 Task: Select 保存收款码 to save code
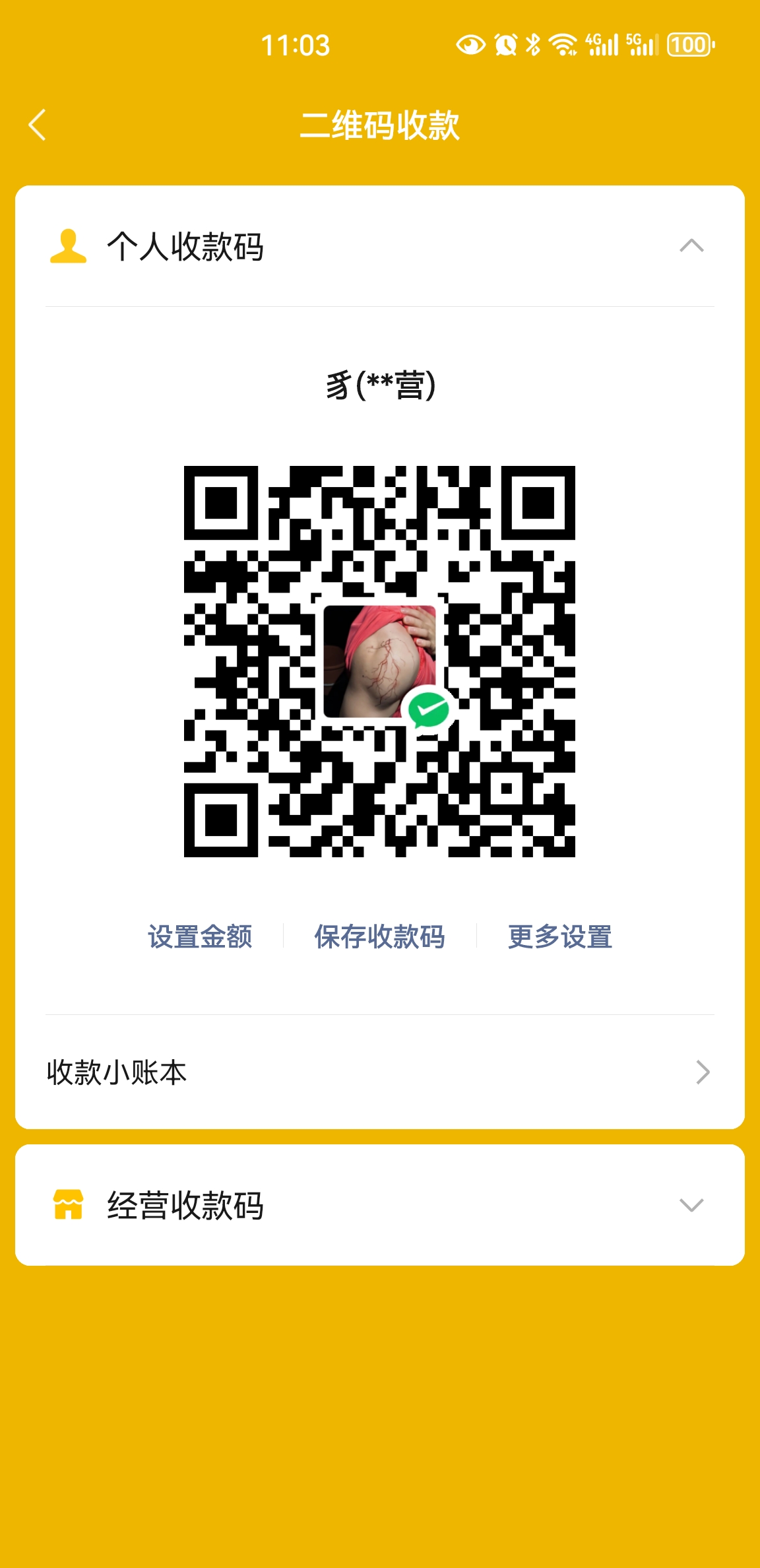379,936
